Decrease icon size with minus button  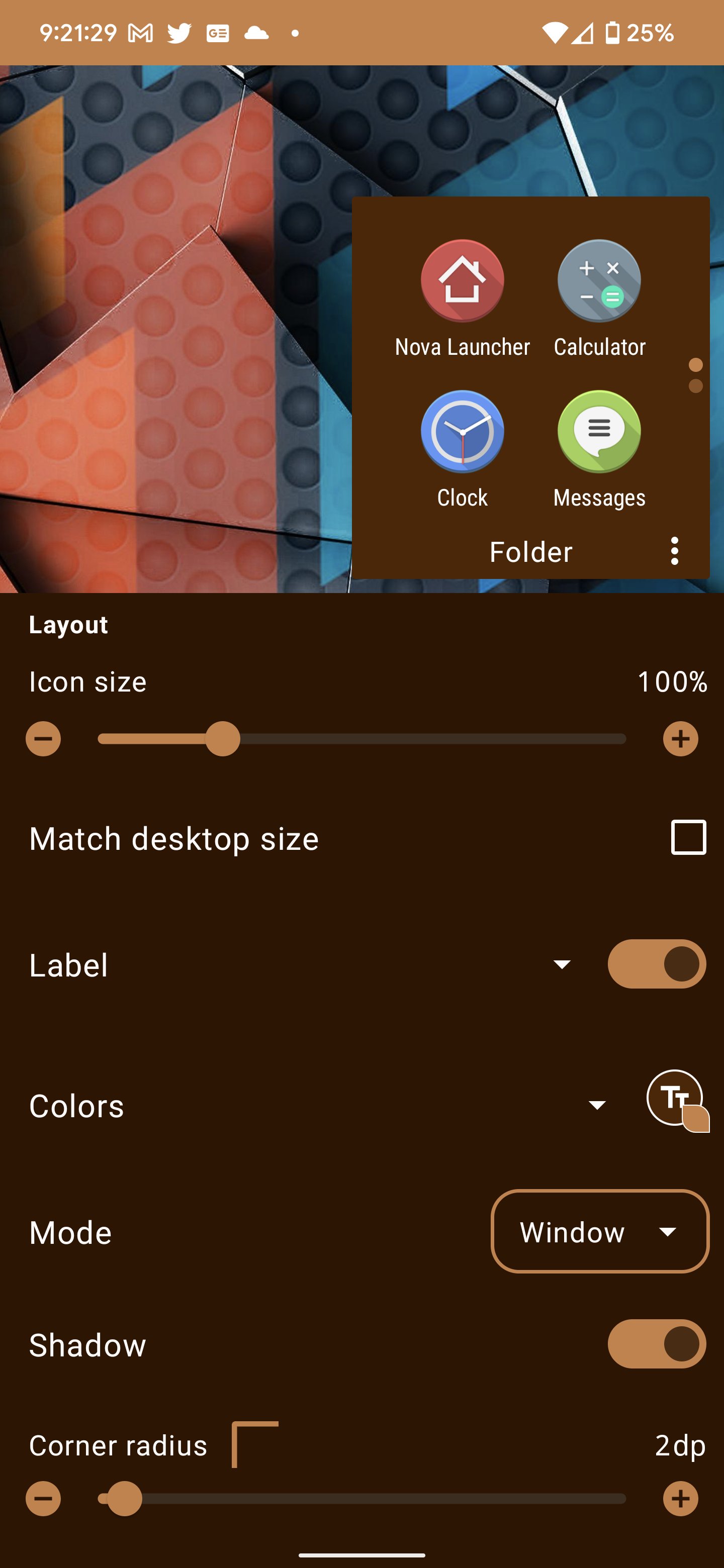[43, 739]
